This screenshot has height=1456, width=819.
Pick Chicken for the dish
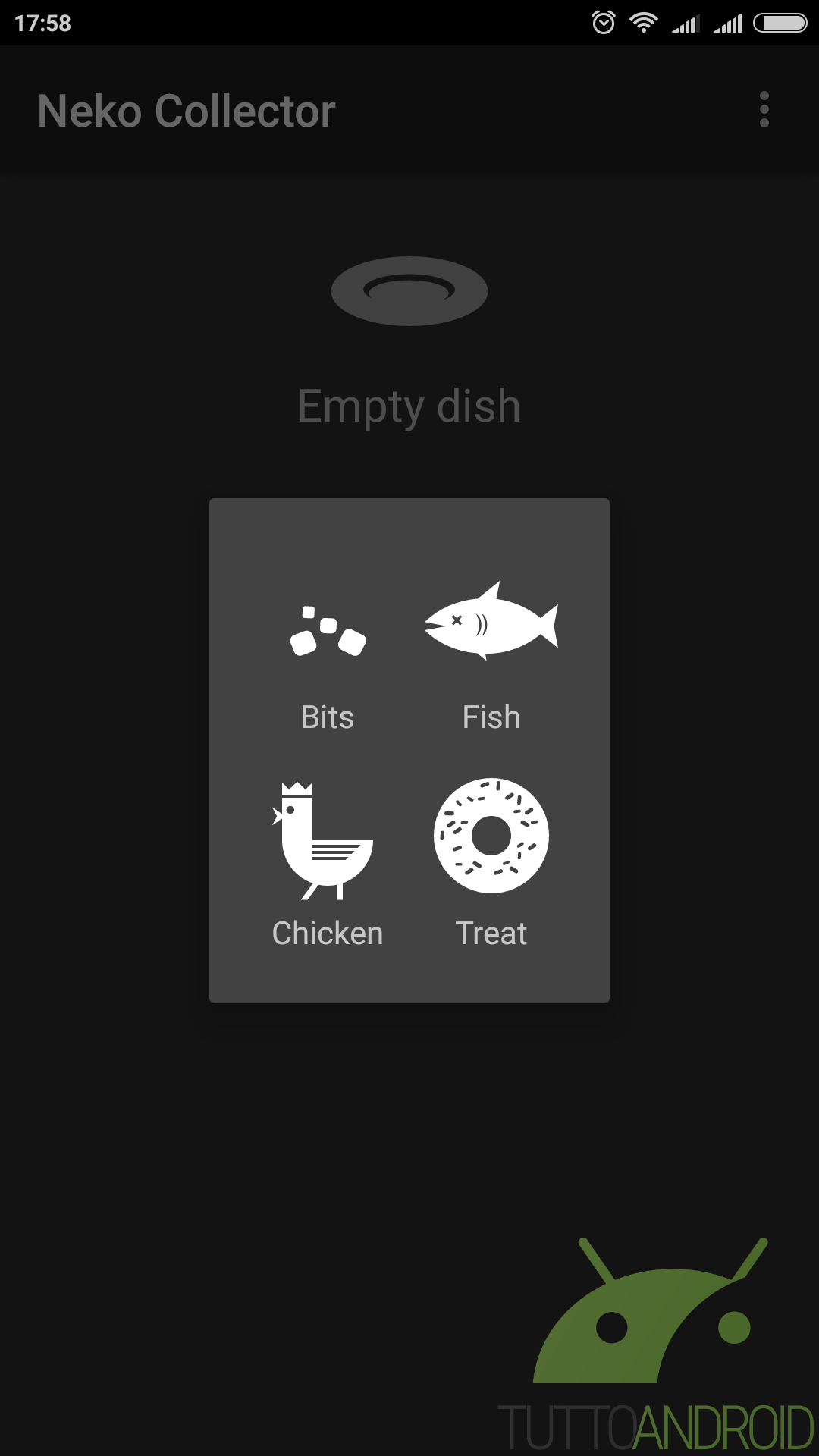(x=327, y=864)
